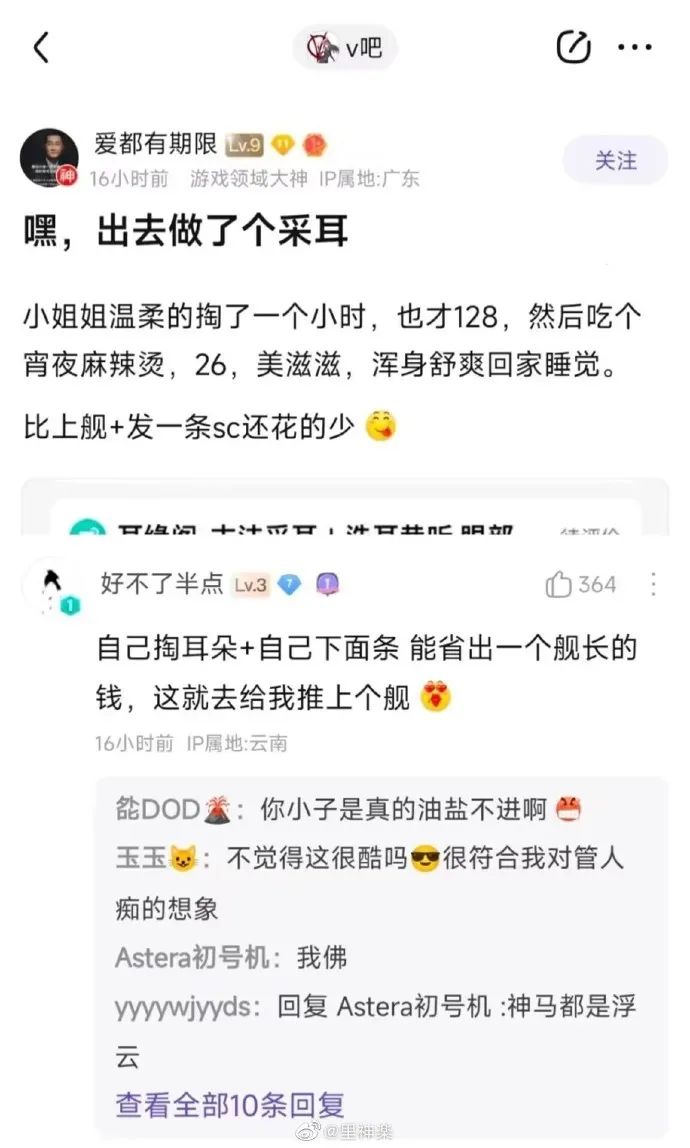690x1148 pixels.
Task: Like the comment by 好不了半点
Action: [x=580, y=585]
